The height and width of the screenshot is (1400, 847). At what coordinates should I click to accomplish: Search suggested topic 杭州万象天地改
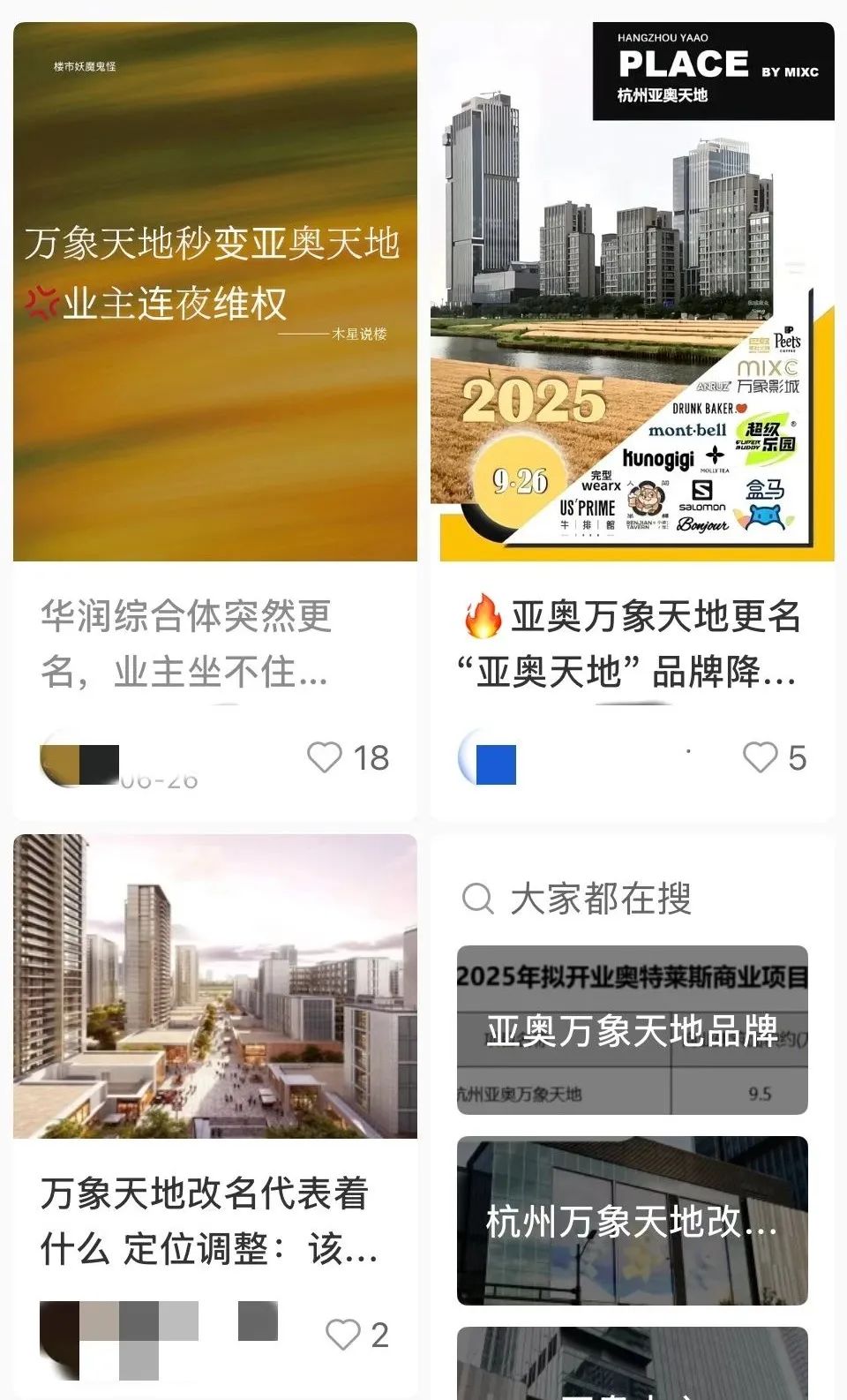(x=632, y=1221)
